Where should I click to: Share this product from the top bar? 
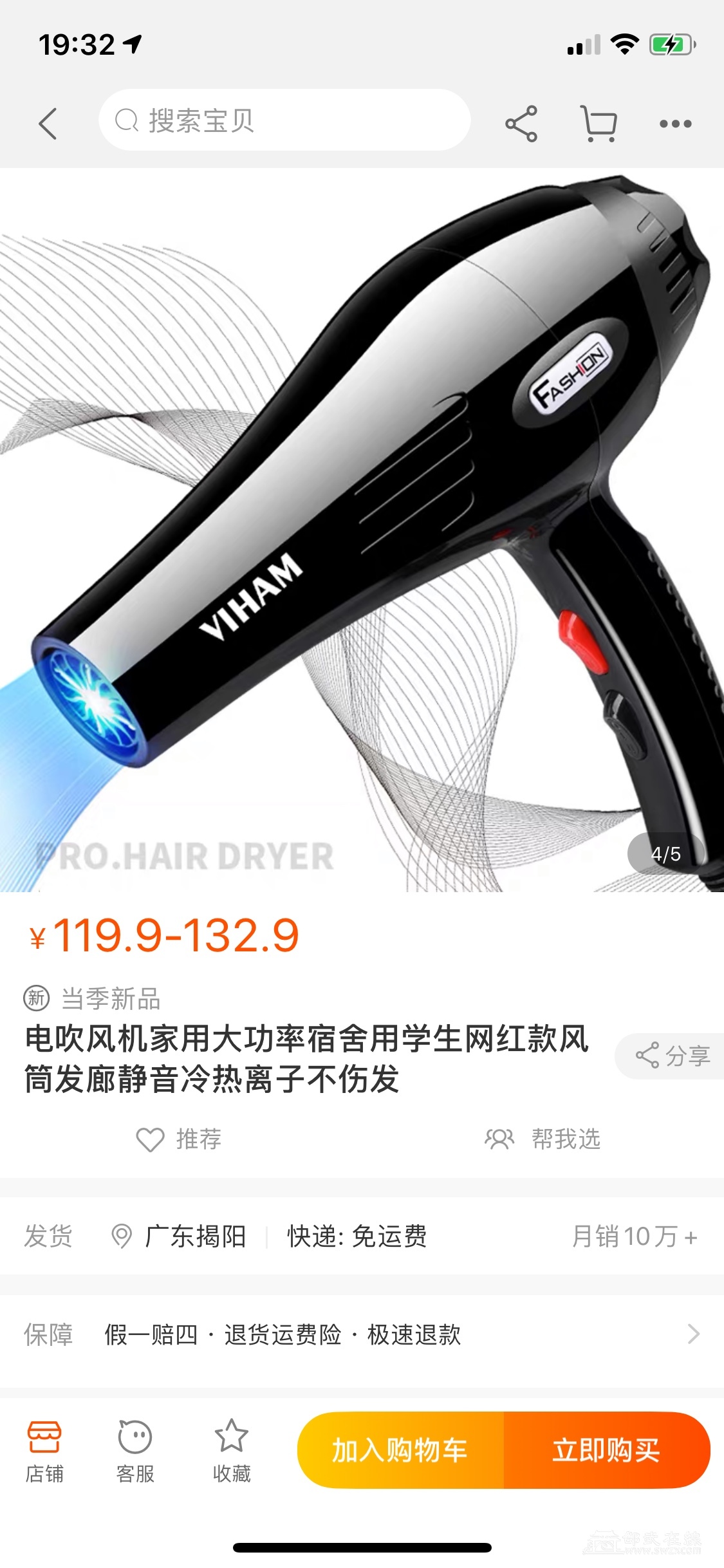click(x=521, y=123)
